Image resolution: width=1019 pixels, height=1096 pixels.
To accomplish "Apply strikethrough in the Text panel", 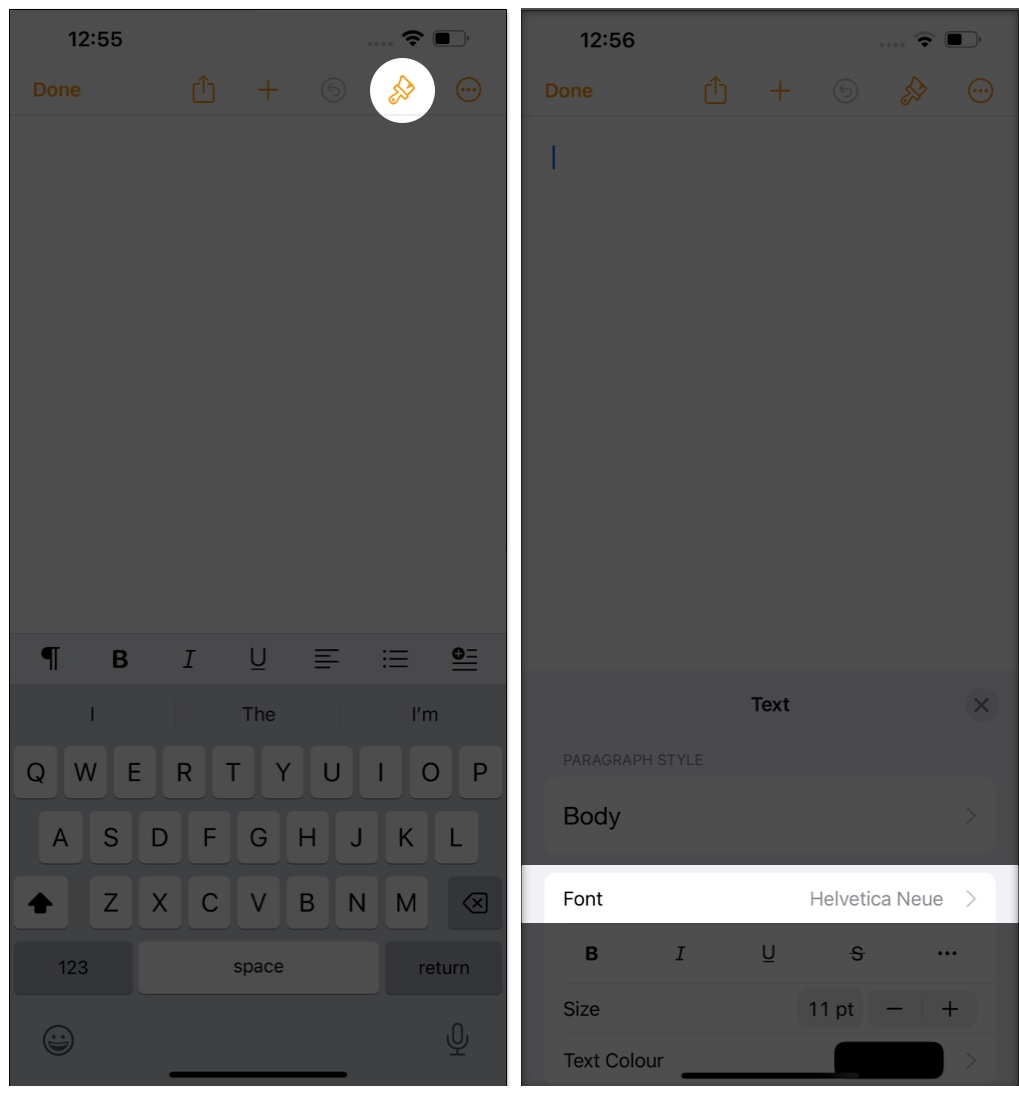I will [857, 954].
